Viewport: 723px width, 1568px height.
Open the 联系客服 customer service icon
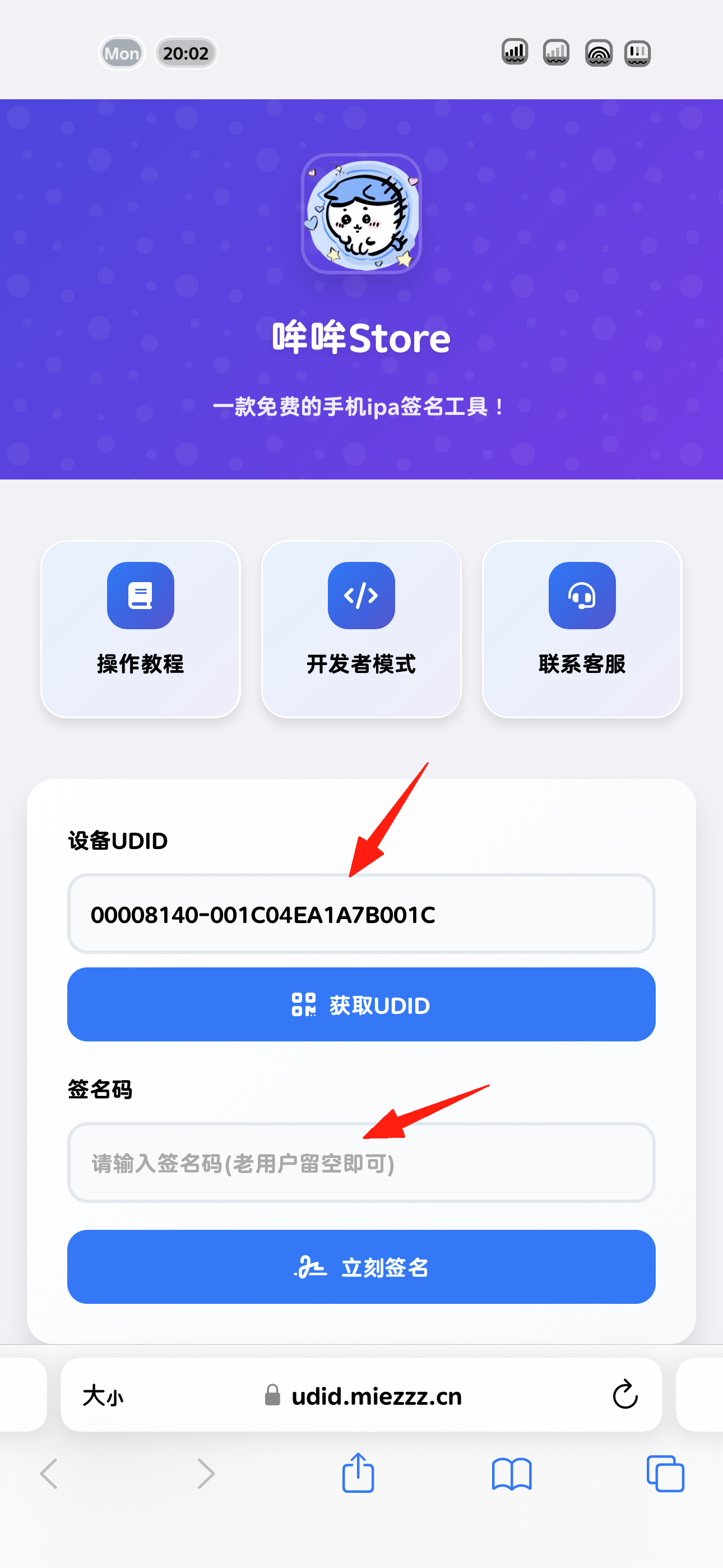click(x=582, y=596)
